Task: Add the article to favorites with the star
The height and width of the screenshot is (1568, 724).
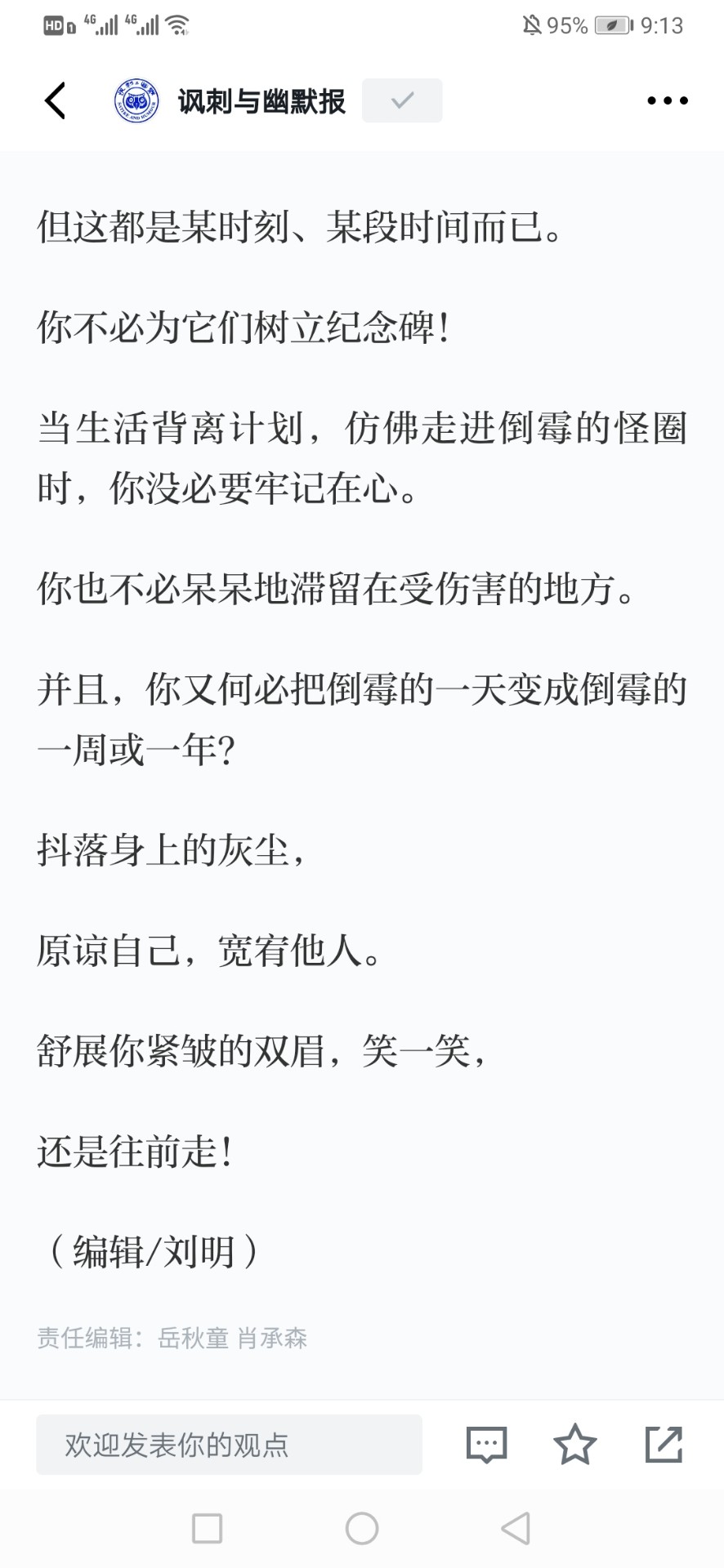Action: 575,1445
